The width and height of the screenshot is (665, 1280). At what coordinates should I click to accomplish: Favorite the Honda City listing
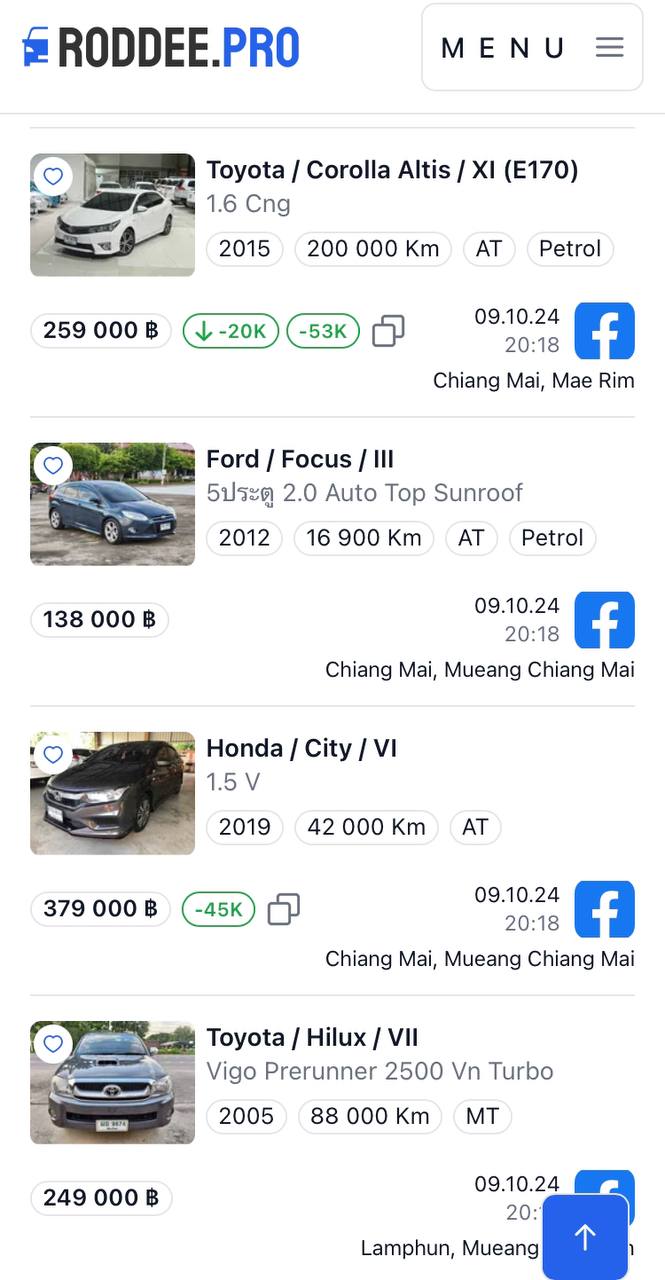pos(53,755)
